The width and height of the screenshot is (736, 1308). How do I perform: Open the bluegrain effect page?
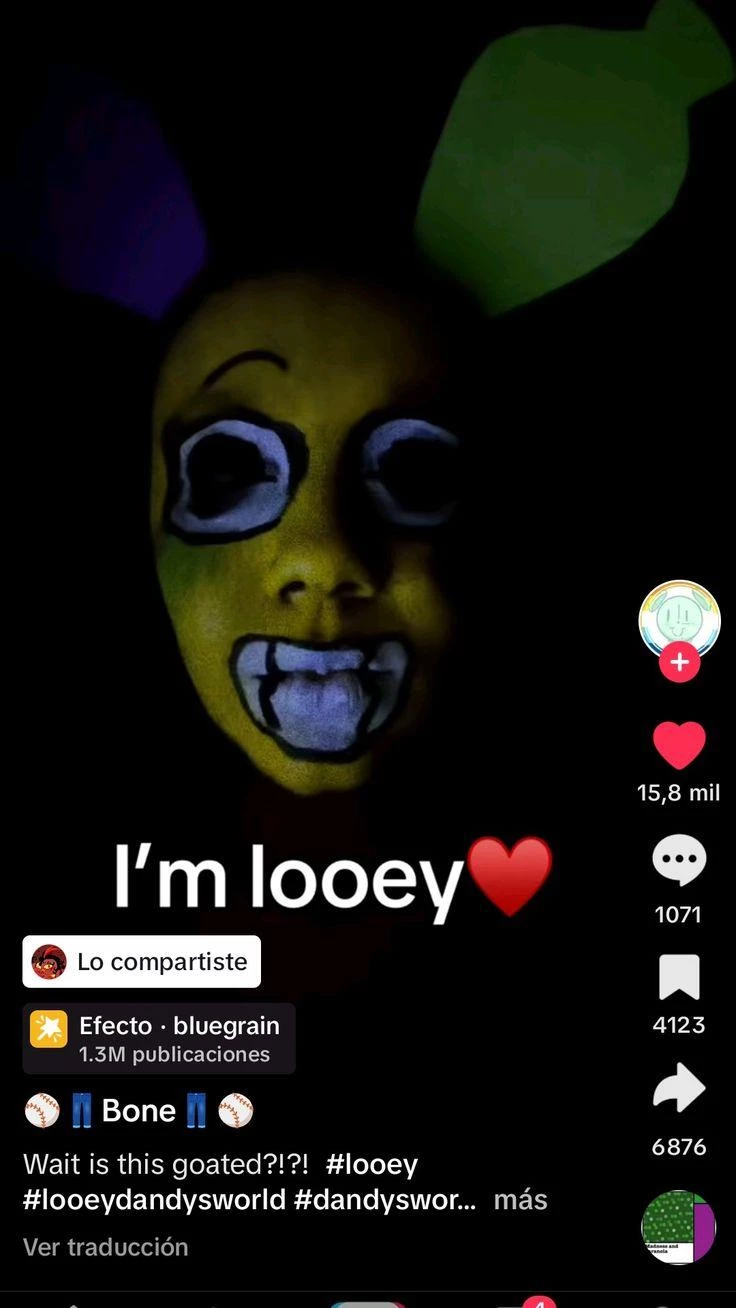tap(159, 1038)
